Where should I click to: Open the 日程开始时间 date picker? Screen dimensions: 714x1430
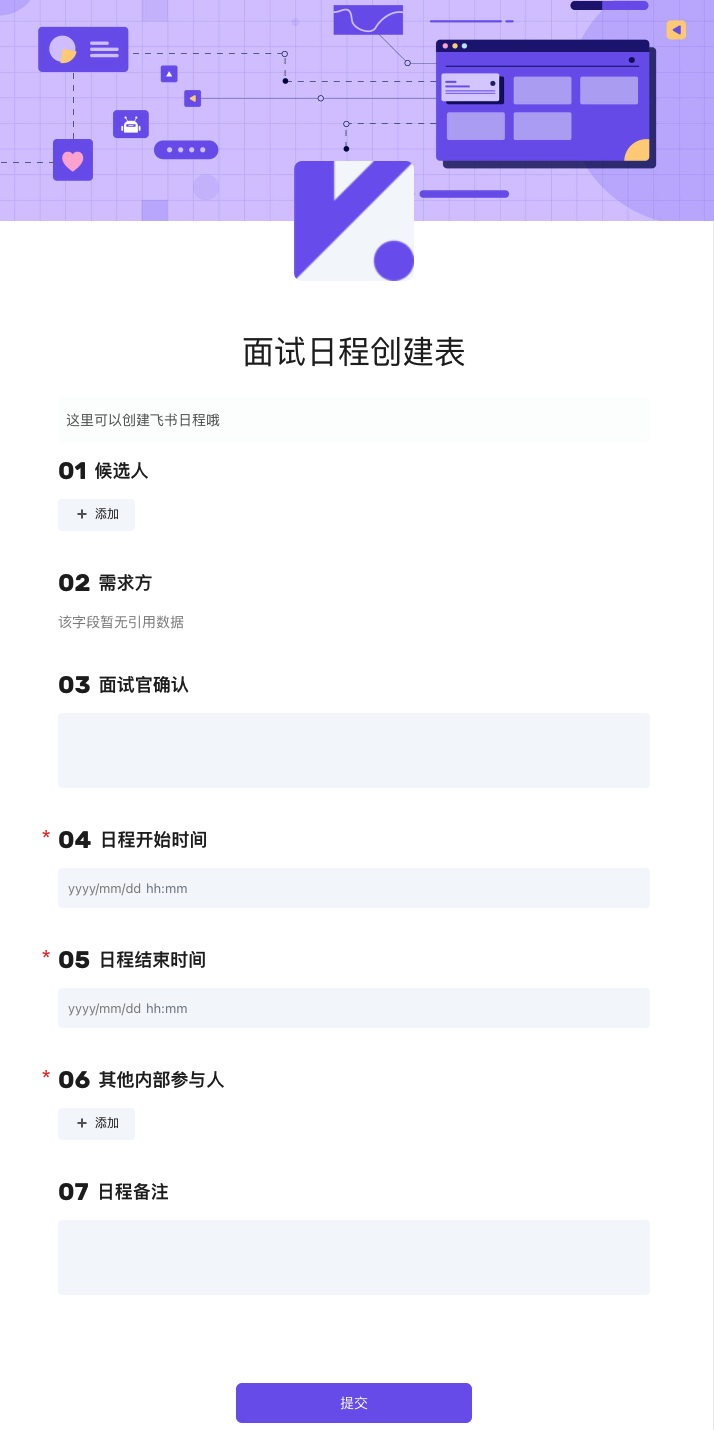[354, 888]
